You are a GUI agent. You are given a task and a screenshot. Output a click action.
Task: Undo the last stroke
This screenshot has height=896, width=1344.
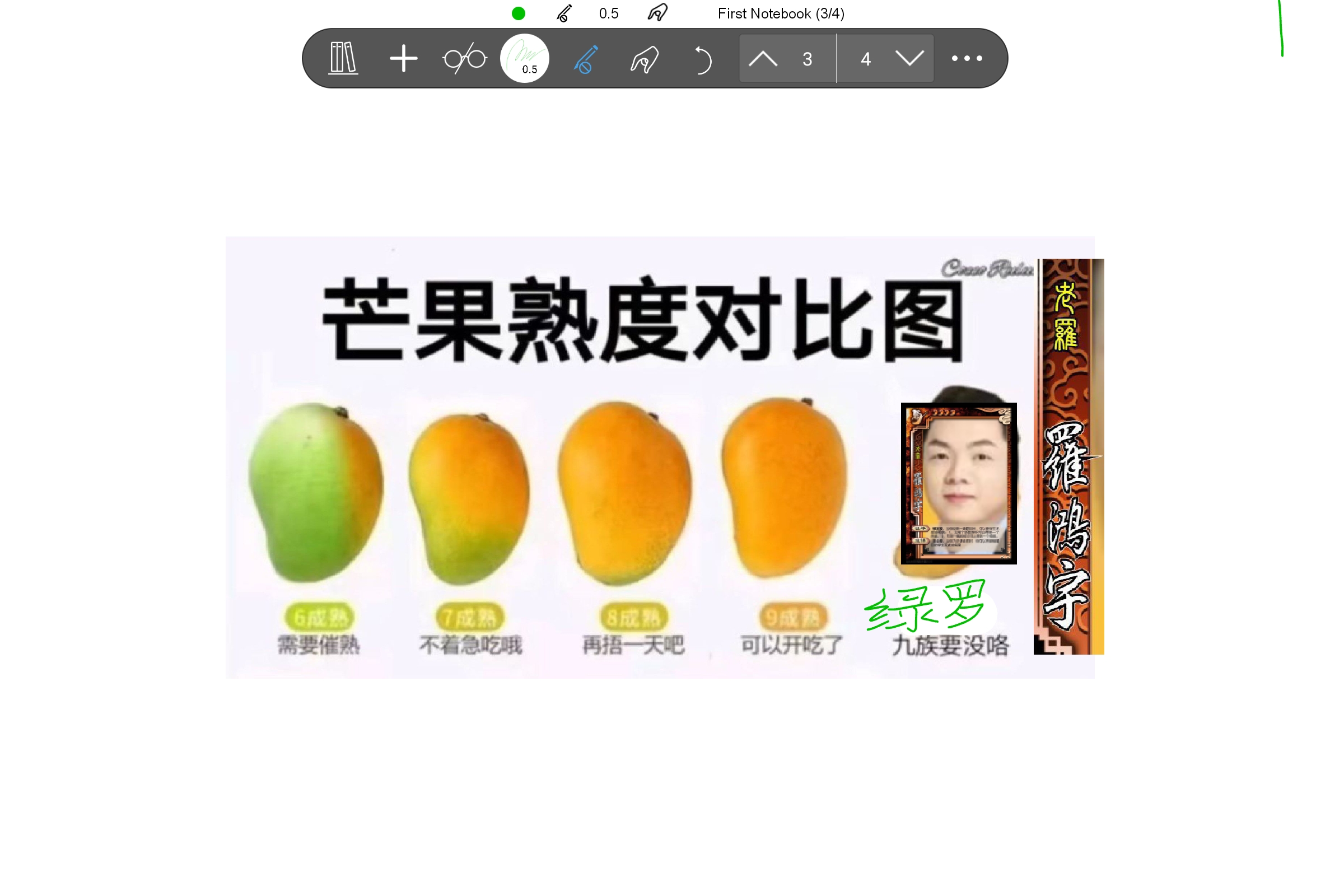(703, 59)
